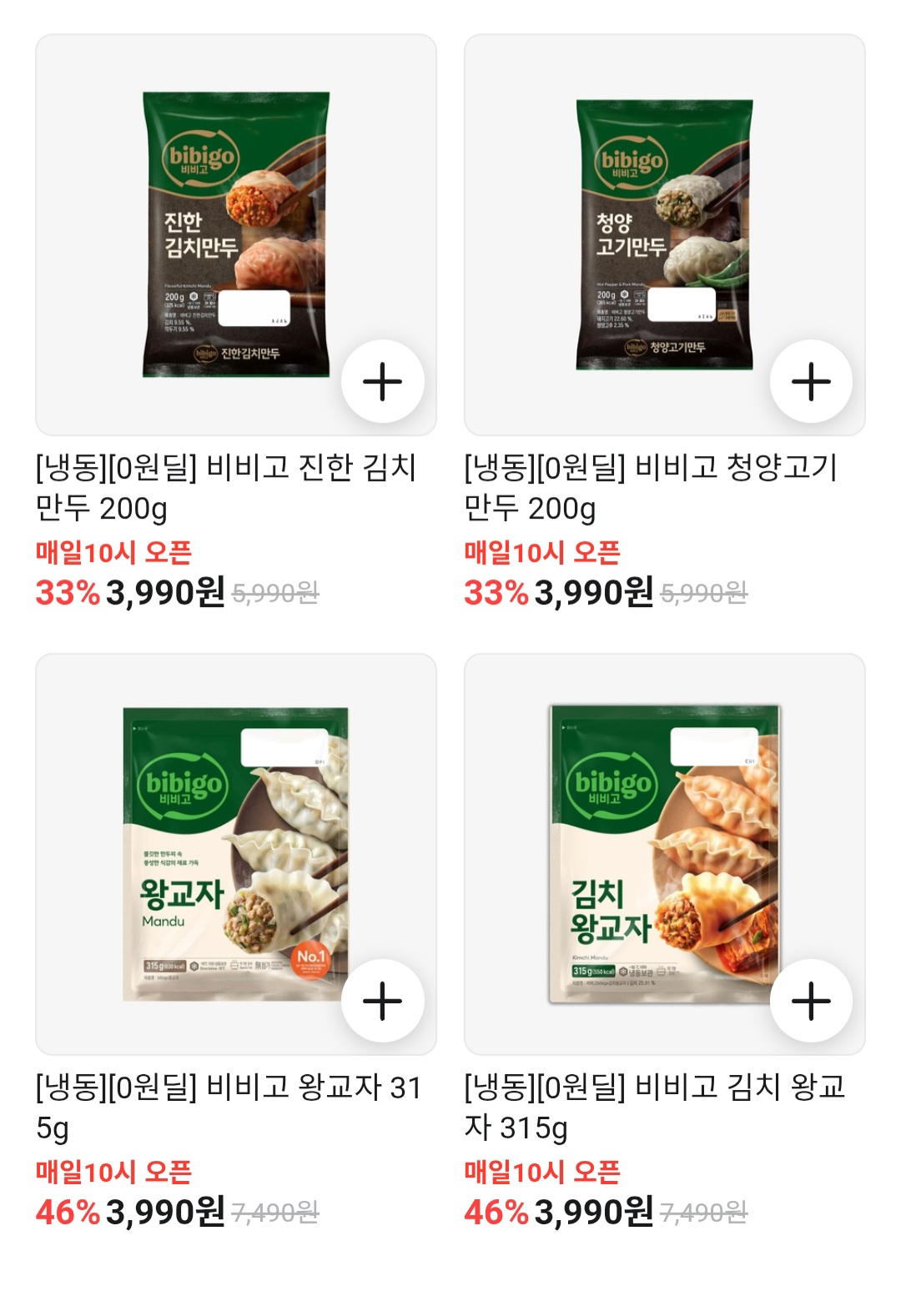
Task: Add 비비고 왕교자 315g to cart
Action: 383,1001
